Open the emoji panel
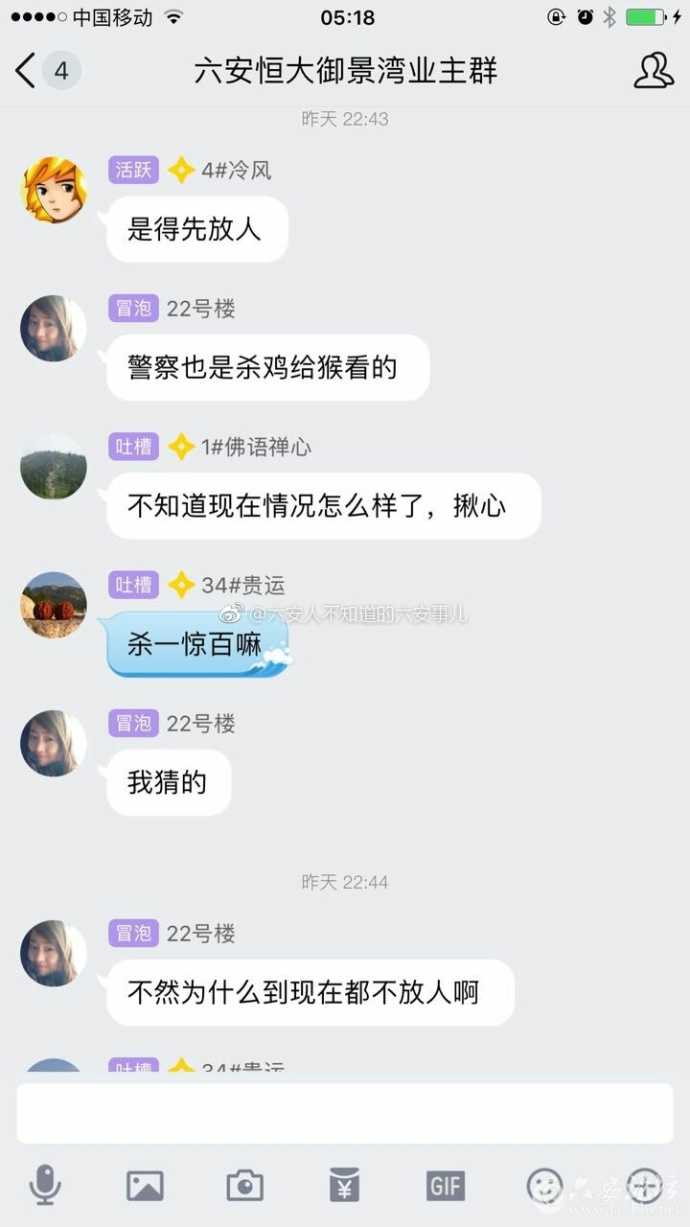The width and height of the screenshot is (690, 1227). coord(545,1186)
